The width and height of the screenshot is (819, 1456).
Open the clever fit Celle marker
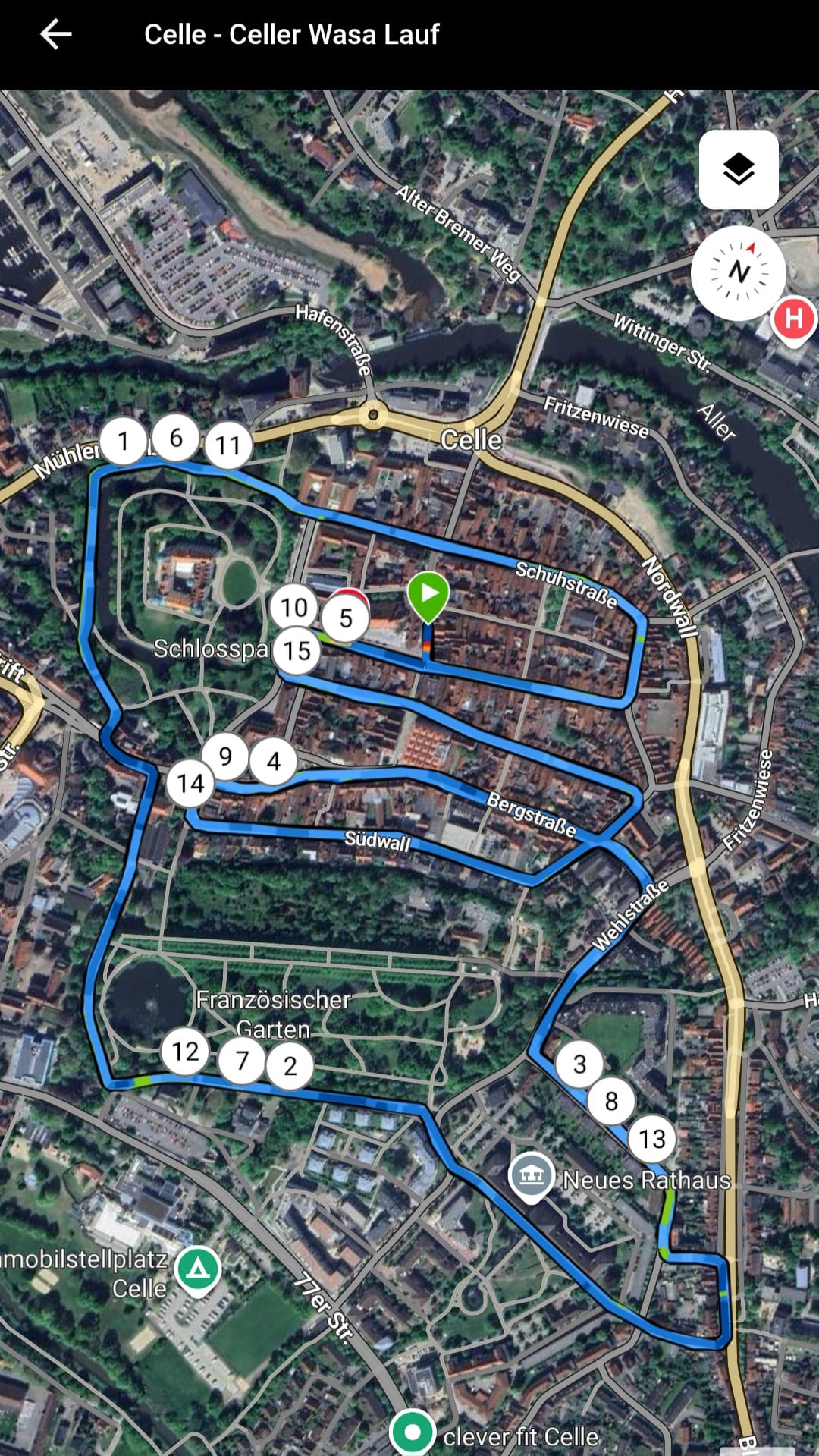(413, 1432)
